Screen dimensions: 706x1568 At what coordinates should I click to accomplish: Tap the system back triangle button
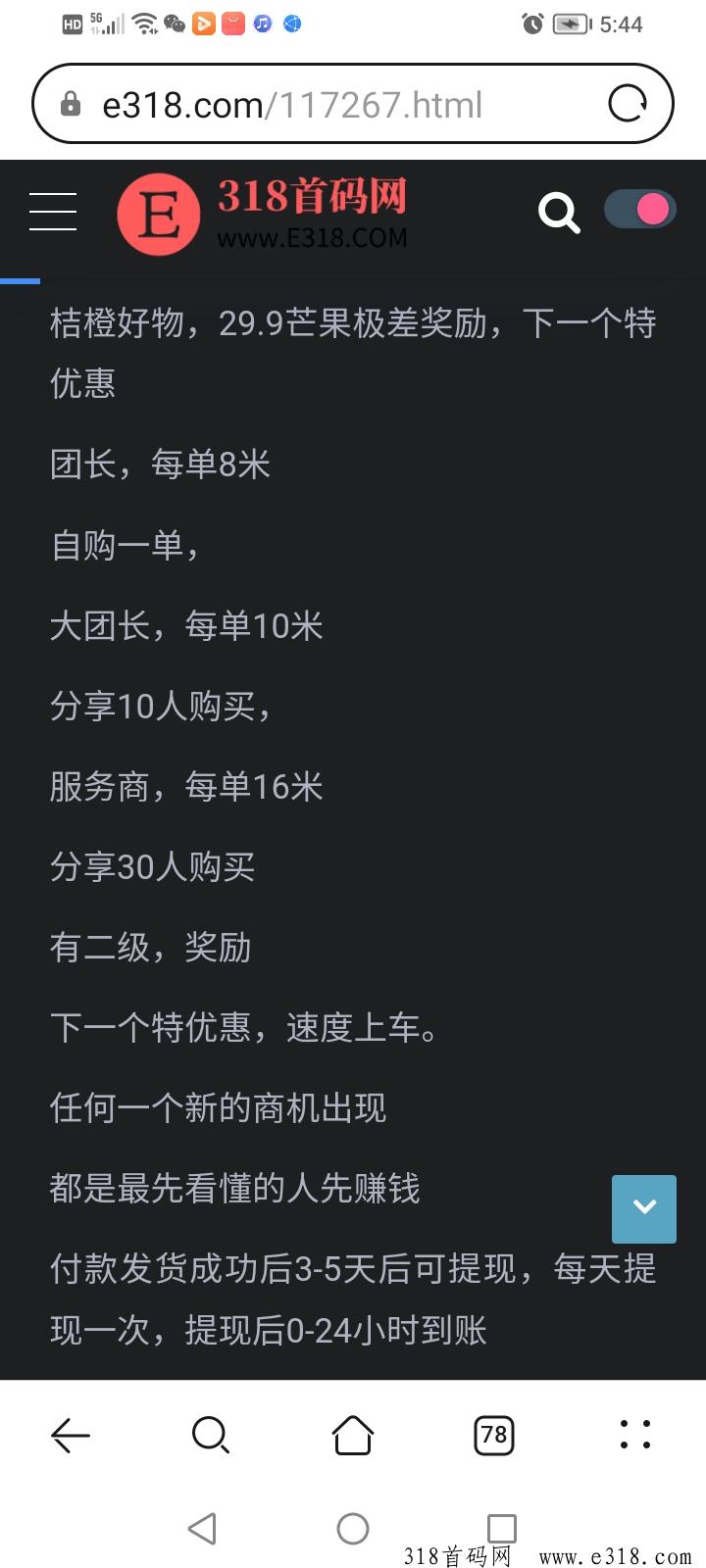202,1528
